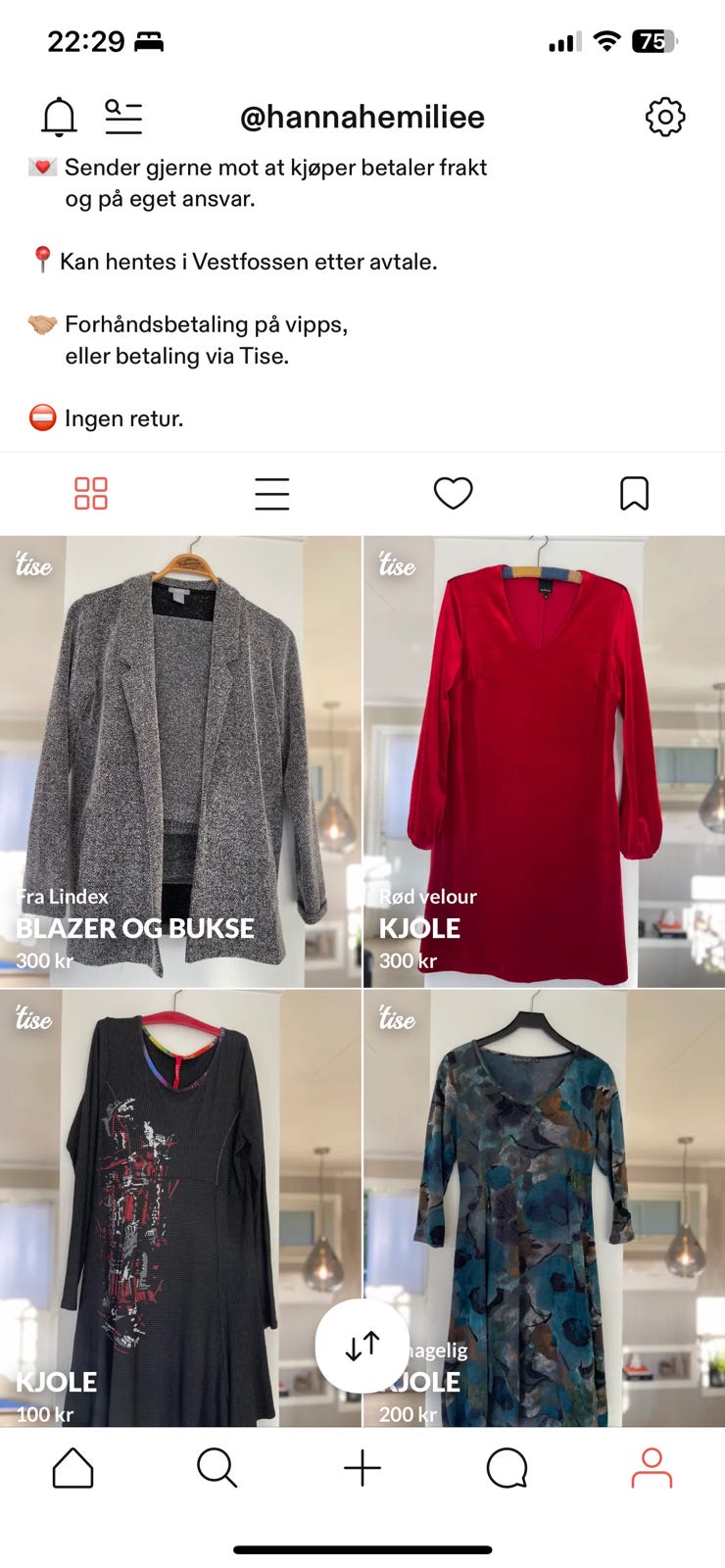Open the Home icon in bottom navigation

coord(72,1467)
